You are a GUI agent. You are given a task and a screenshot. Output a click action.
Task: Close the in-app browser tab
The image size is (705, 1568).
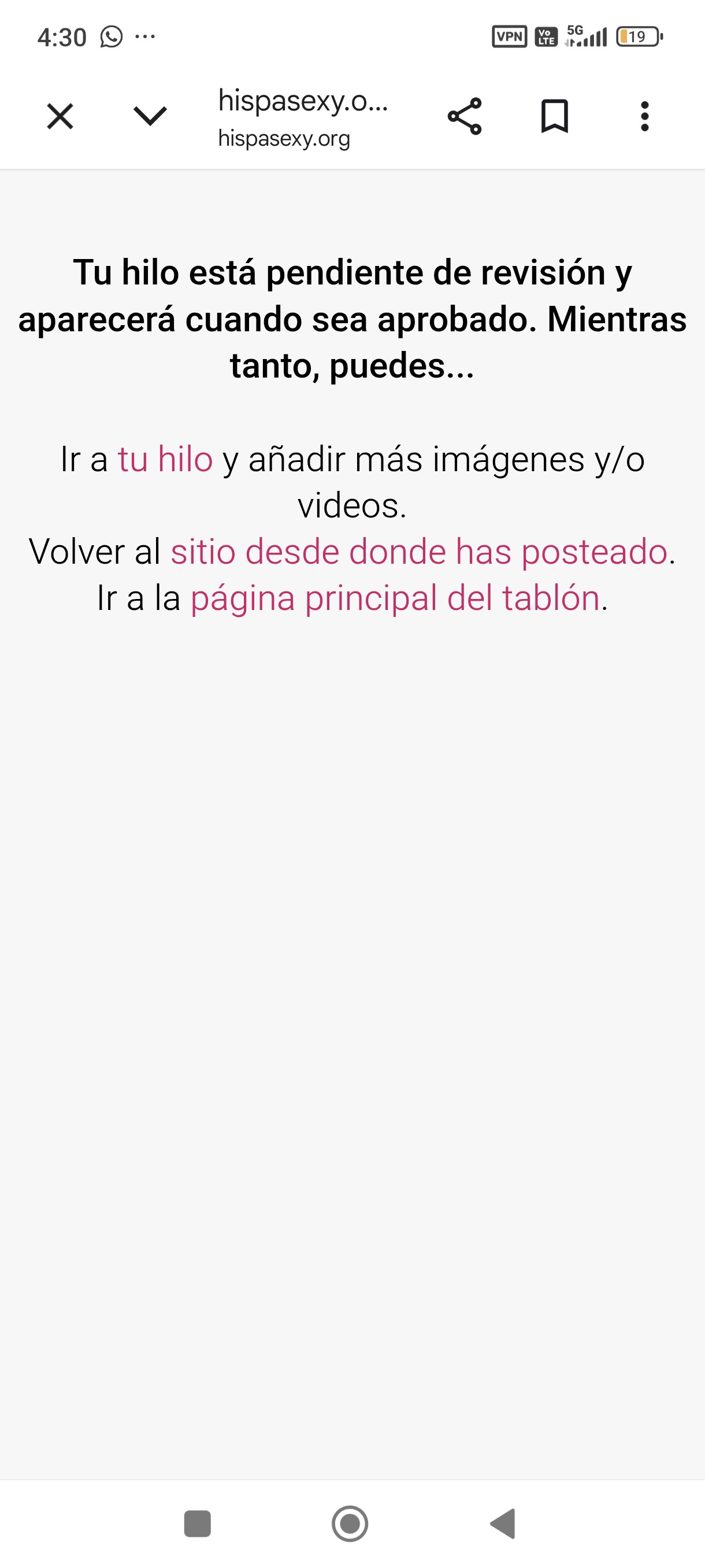coord(60,116)
